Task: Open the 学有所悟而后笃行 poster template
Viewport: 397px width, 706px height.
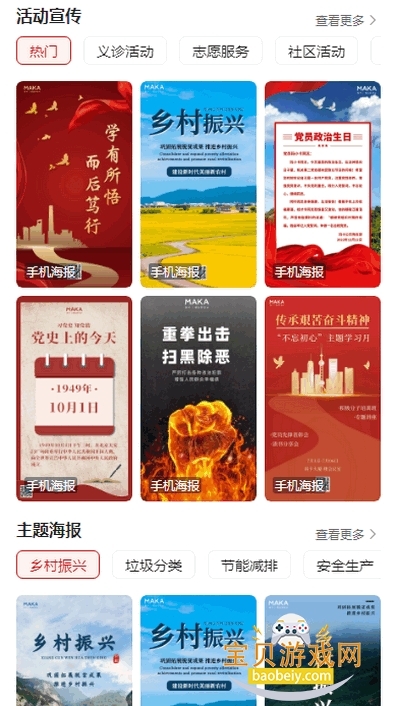Action: pos(74,184)
